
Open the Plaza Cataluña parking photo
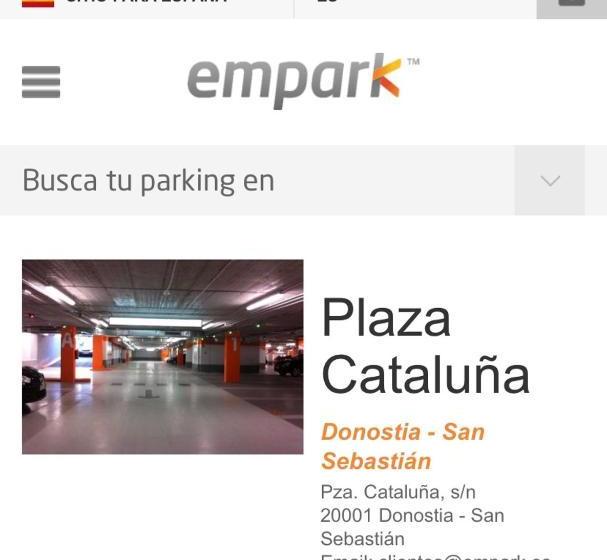point(162,357)
